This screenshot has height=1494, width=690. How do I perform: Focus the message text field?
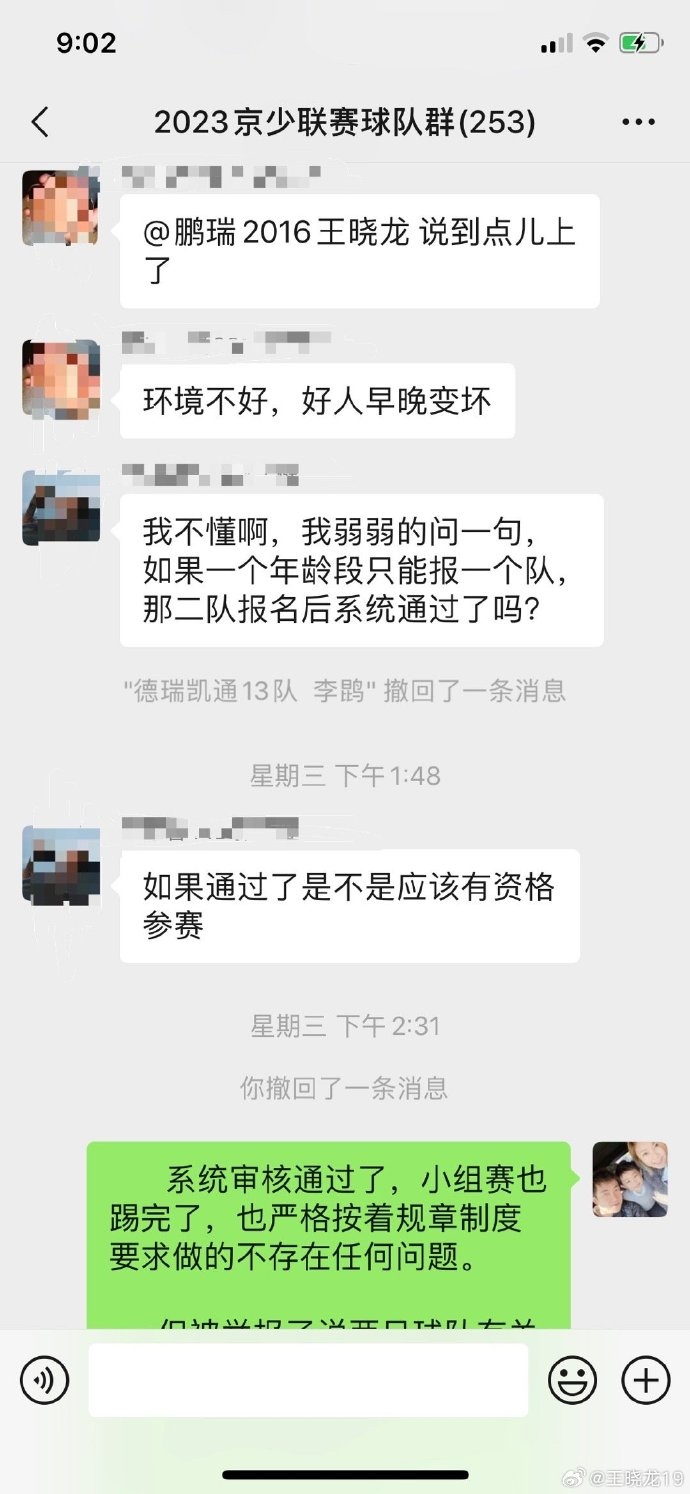308,1381
